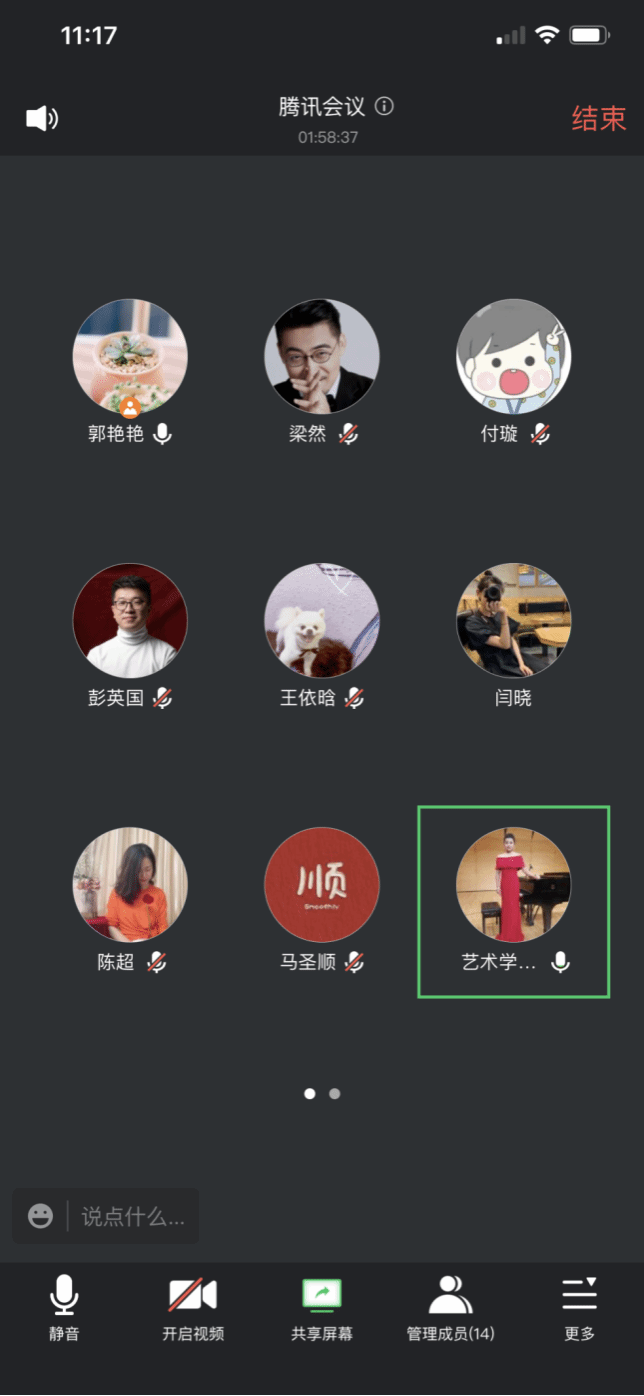Mute microphone with 静音
This screenshot has width=644, height=1396.
point(64,1307)
